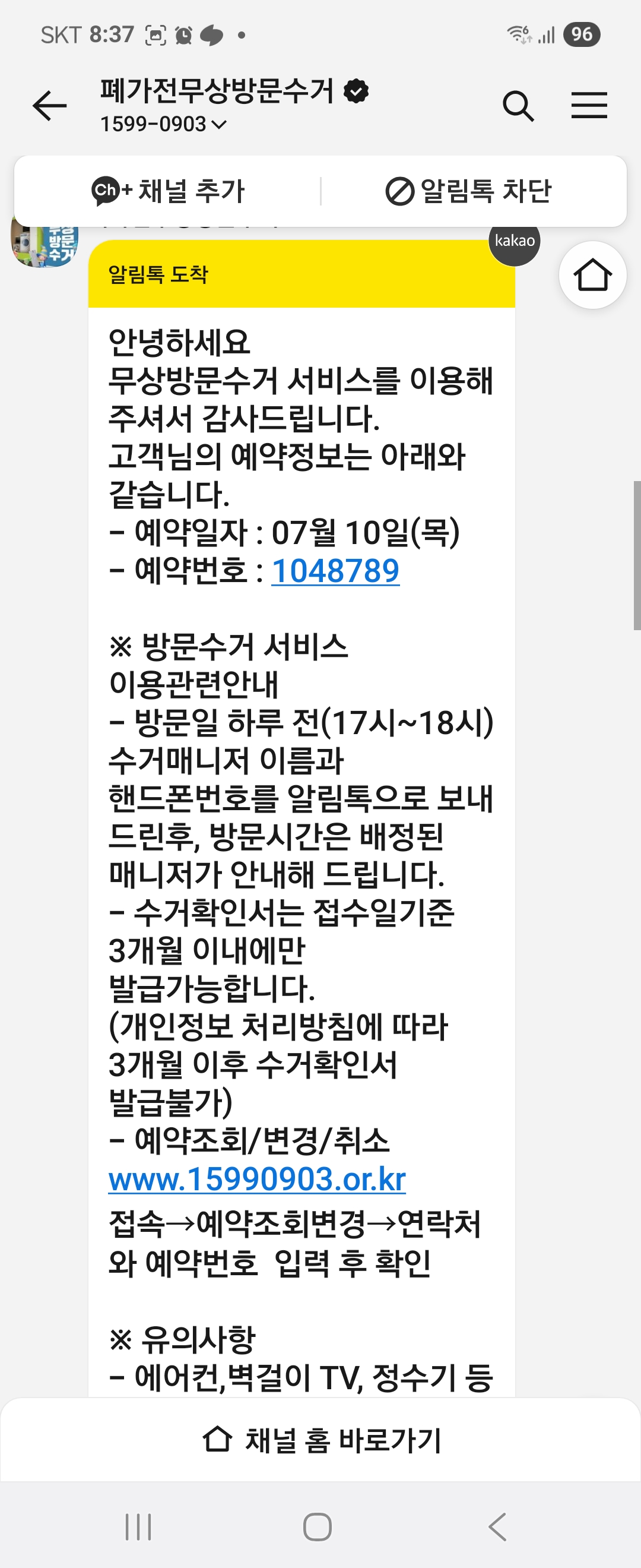Screen dimensions: 641x1568
Task: Go back using the arrow icon
Action: point(49,106)
